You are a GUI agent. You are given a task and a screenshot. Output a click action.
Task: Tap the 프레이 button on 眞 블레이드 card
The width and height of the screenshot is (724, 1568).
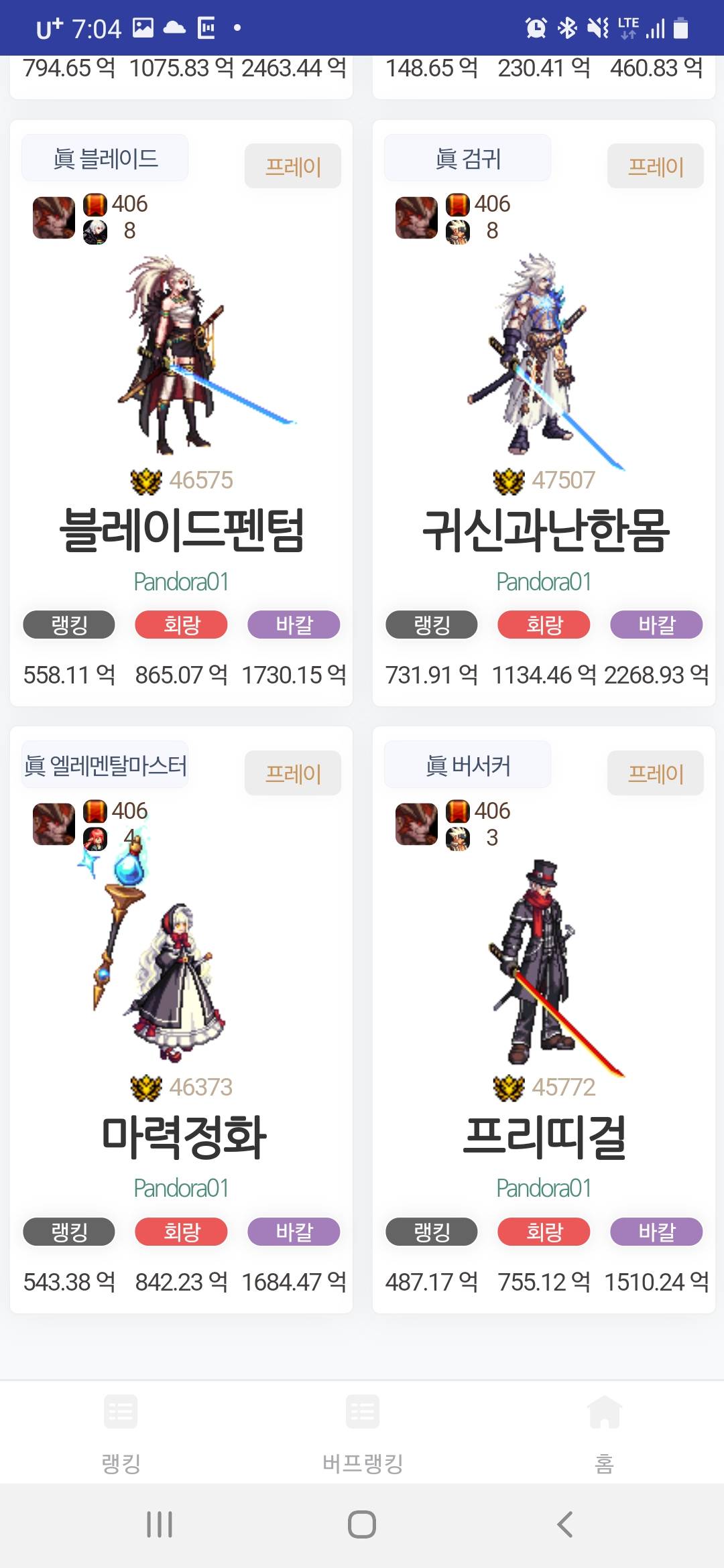(293, 166)
